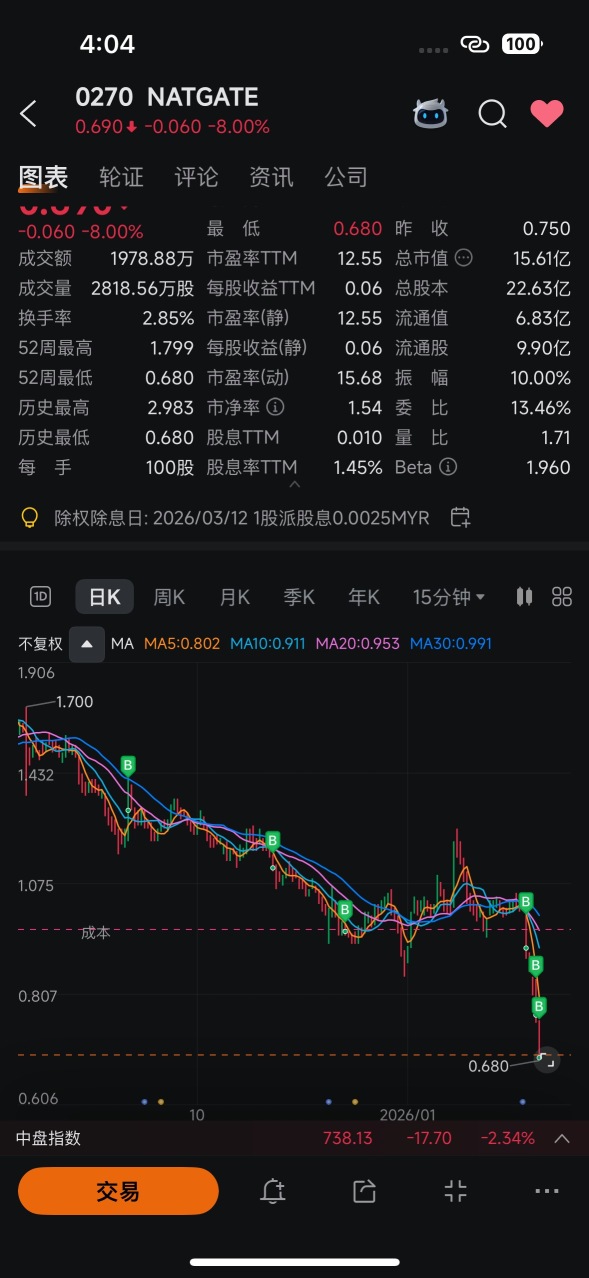Open the 公司 tab
This screenshot has height=1278, width=589.
pos(346,177)
